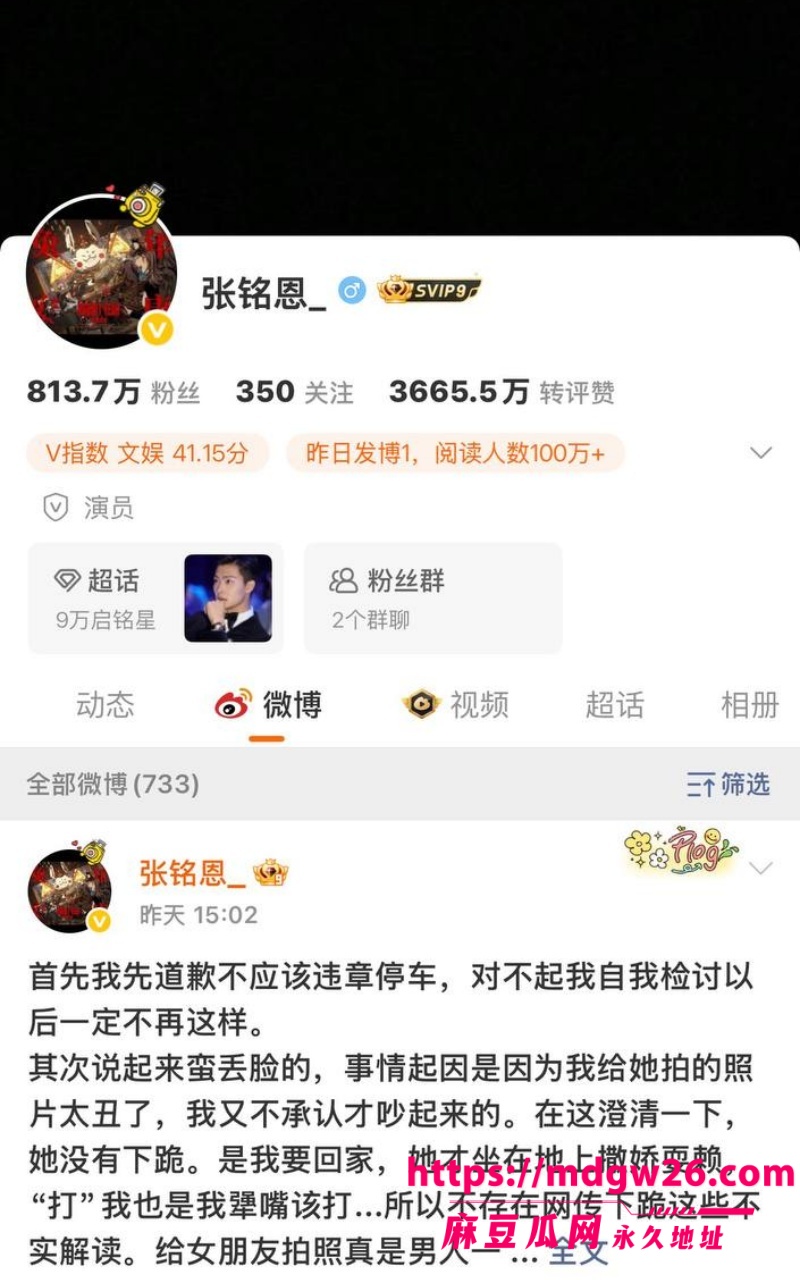Open the 超话 9万启铭星 card
This screenshot has height=1280, width=800.
pyautogui.click(x=156, y=598)
